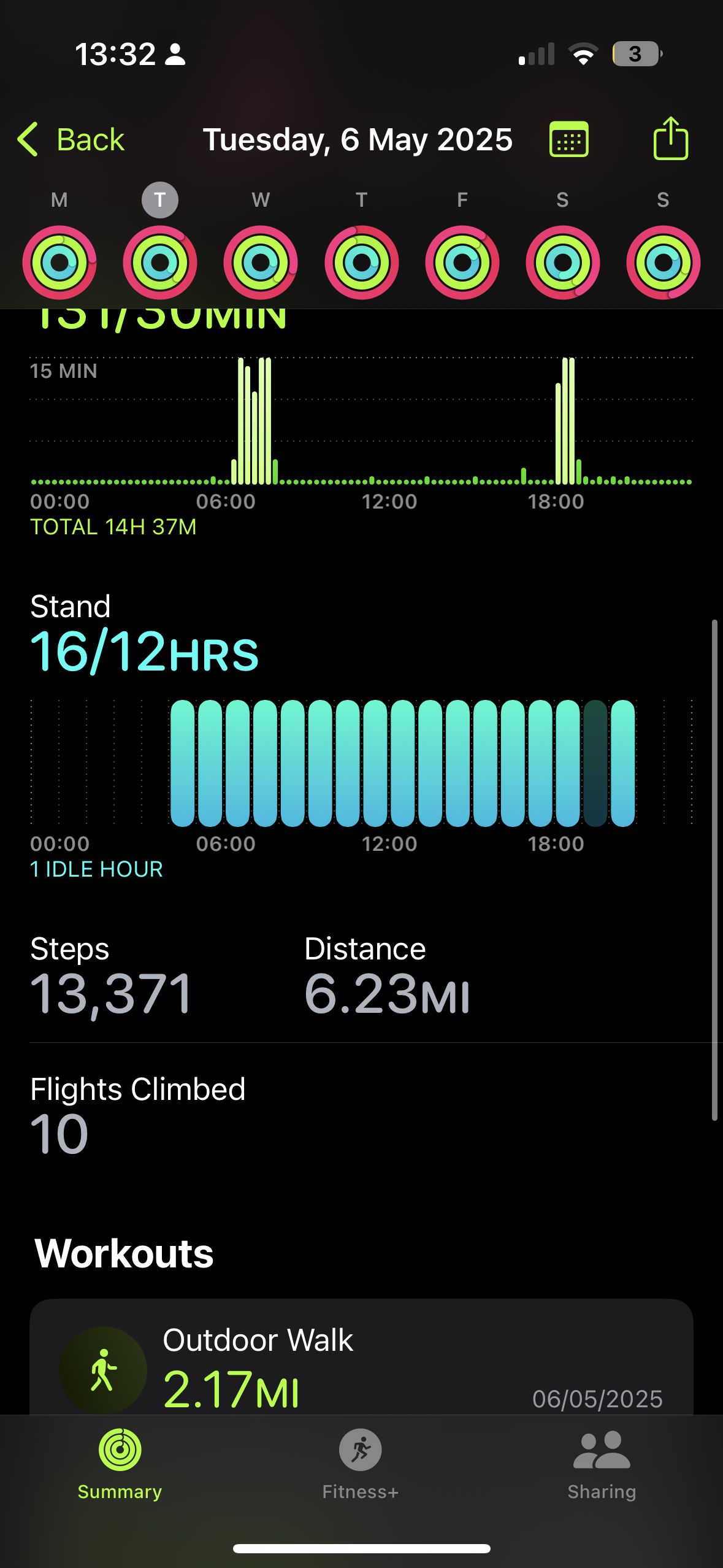The image size is (723, 1568).
Task: Select Thursday's activity rings
Action: [x=362, y=263]
